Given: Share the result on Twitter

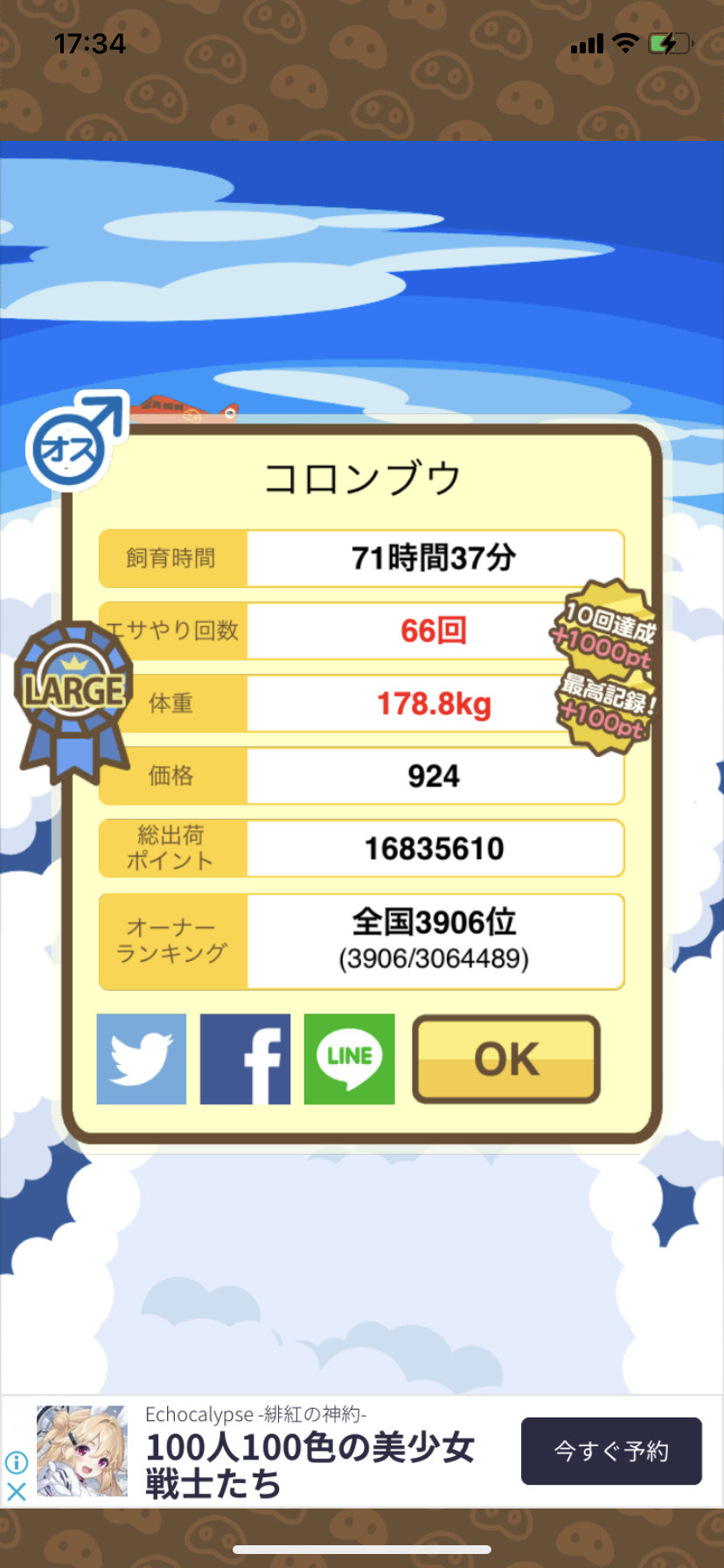Looking at the screenshot, I should pyautogui.click(x=142, y=1059).
